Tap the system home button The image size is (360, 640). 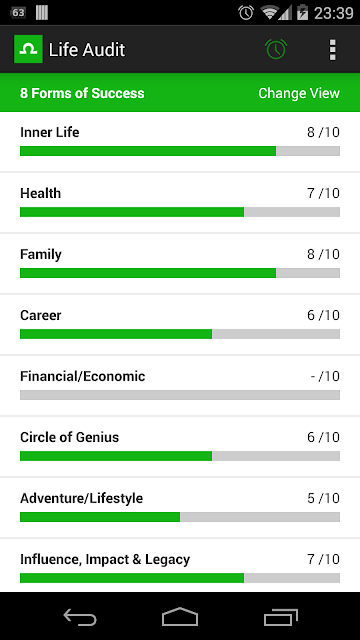(x=180, y=617)
